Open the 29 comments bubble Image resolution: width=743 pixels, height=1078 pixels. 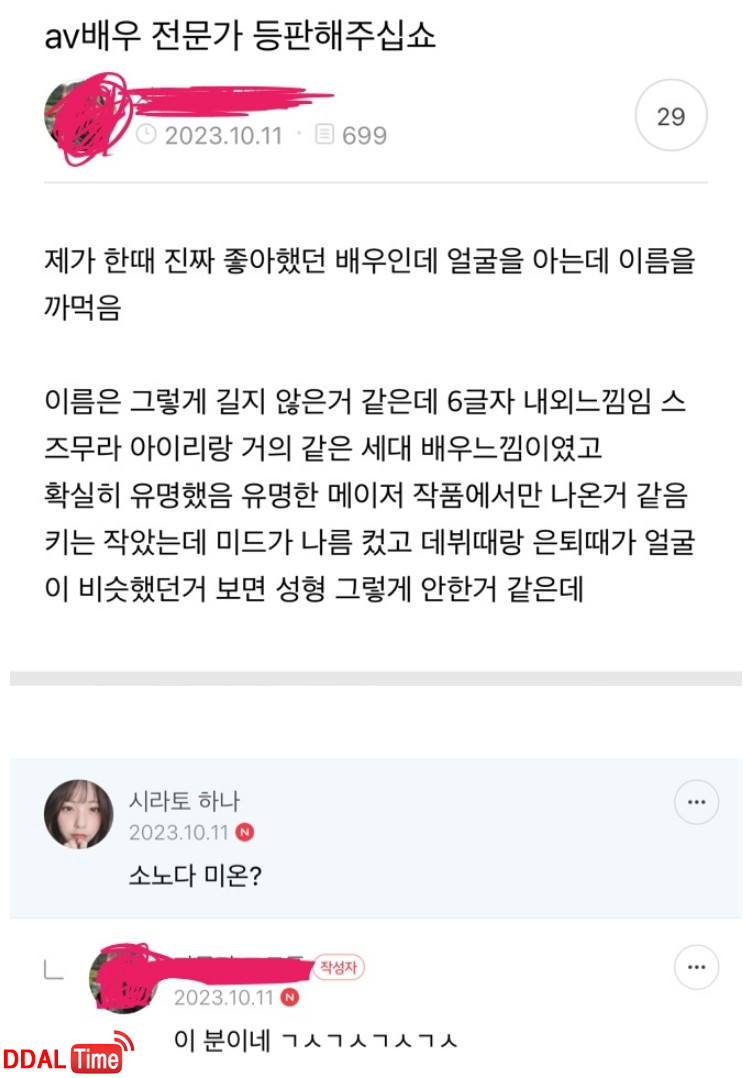click(671, 116)
